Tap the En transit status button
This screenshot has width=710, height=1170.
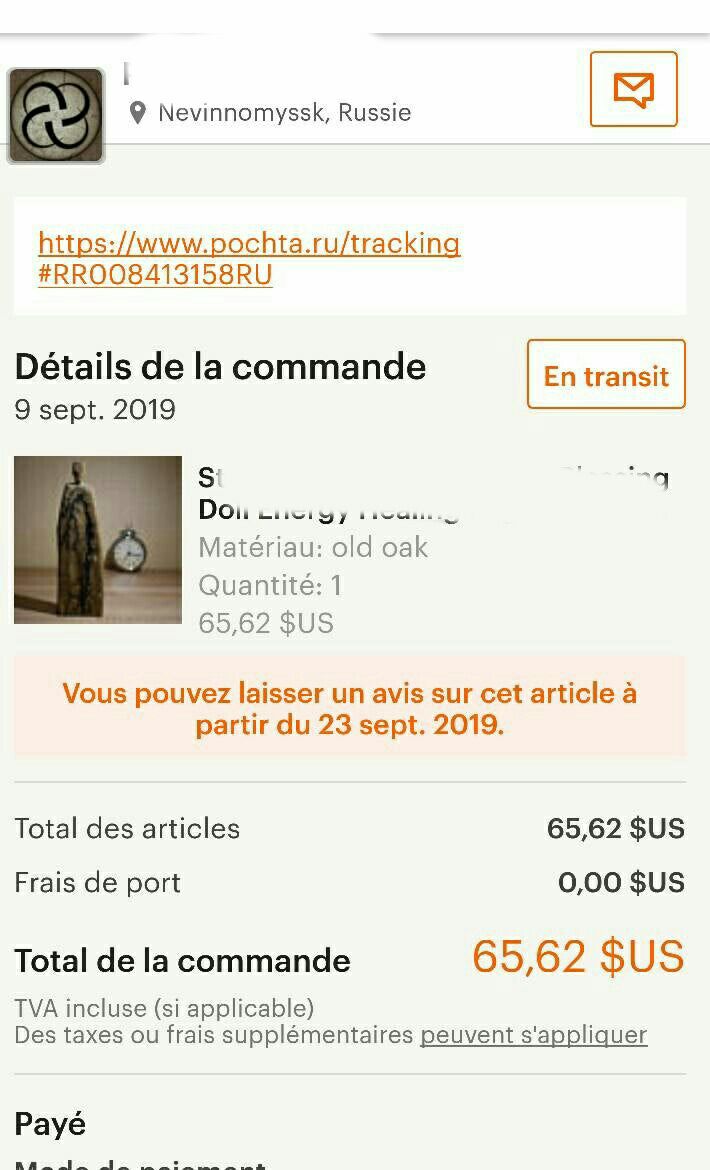(x=606, y=374)
